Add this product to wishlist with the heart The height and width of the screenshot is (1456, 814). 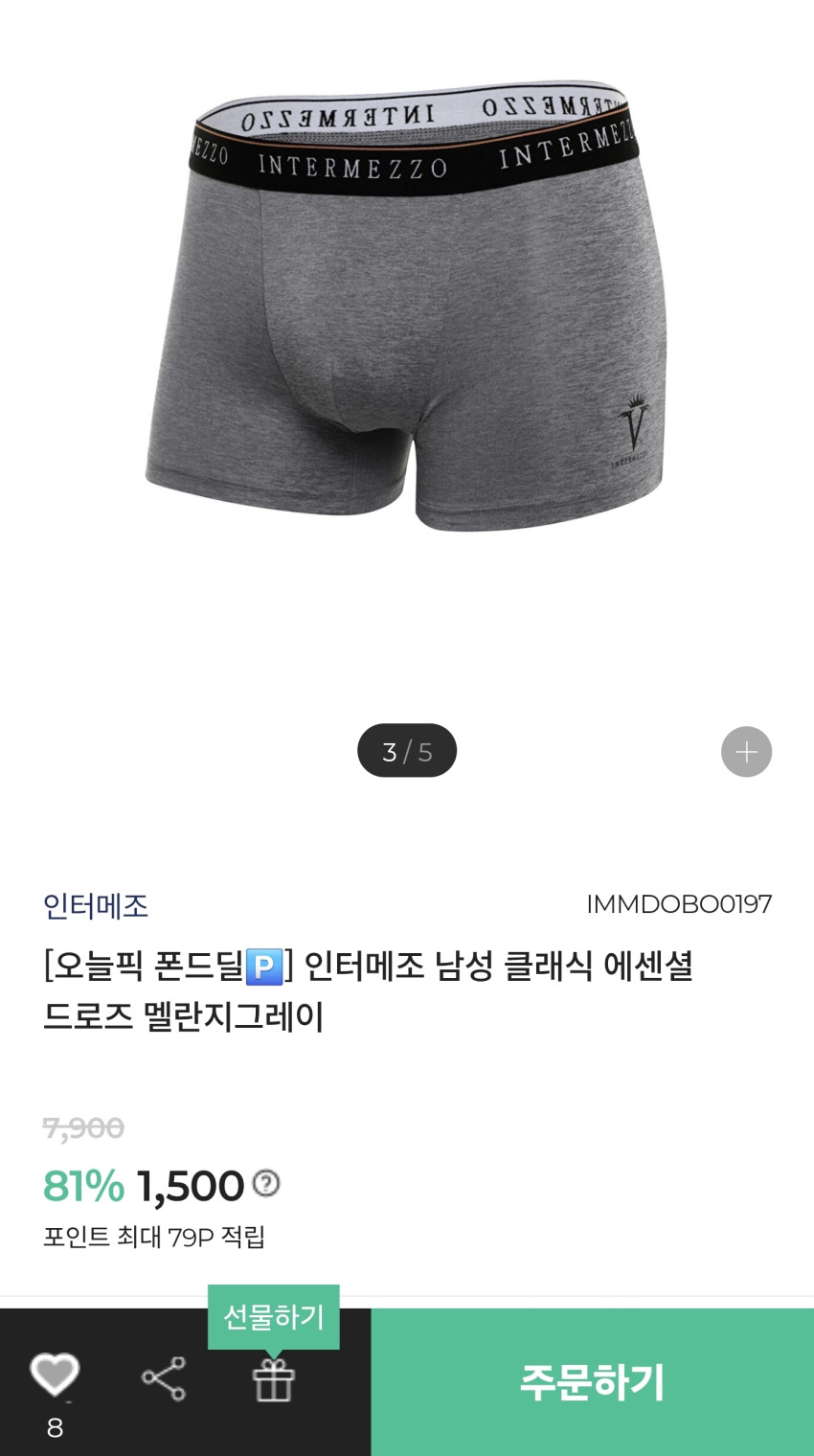coord(55,1376)
